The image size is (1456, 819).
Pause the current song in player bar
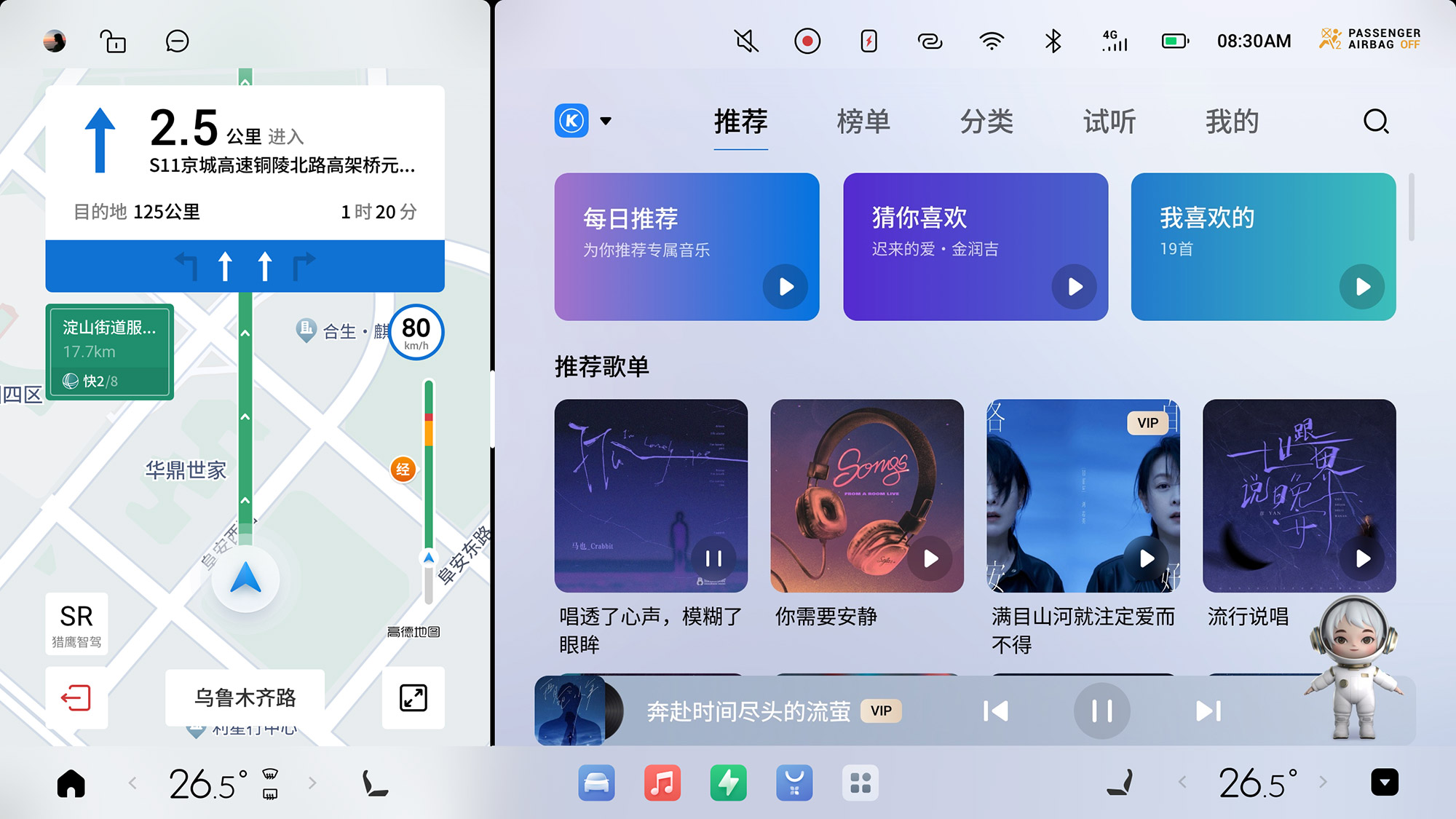point(1101,711)
